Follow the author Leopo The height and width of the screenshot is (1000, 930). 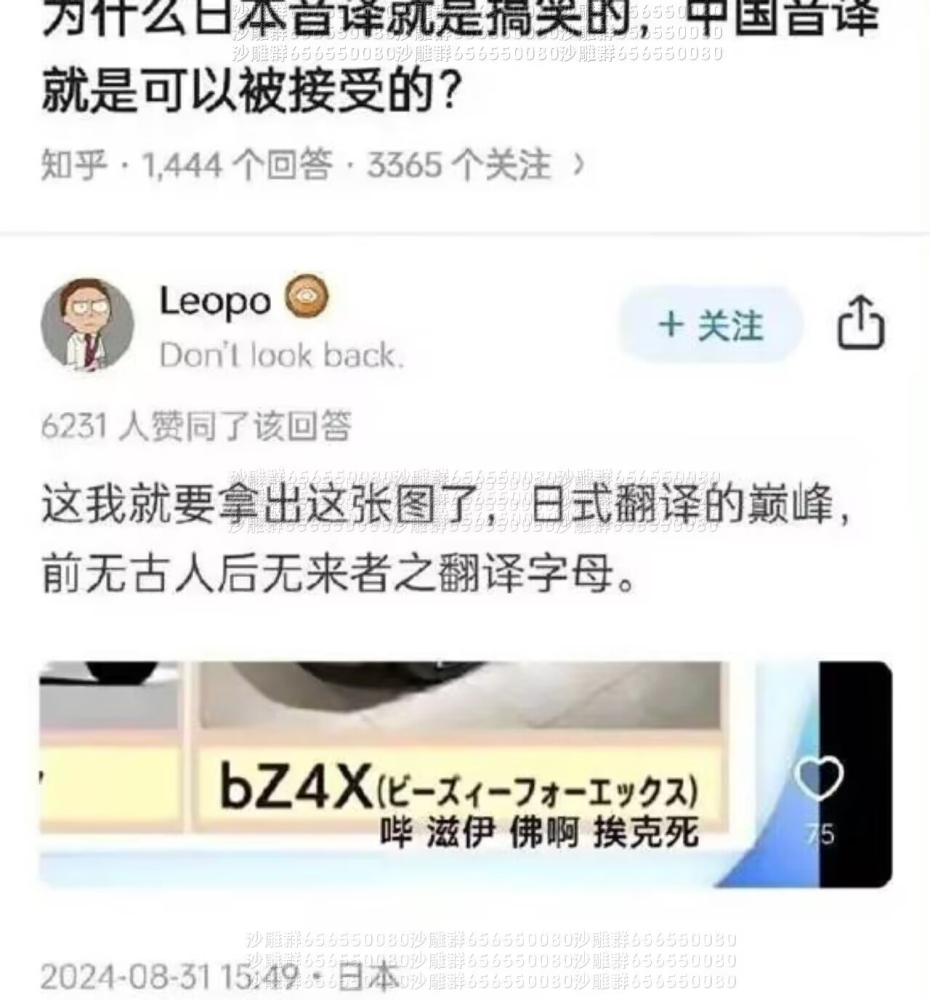point(711,325)
